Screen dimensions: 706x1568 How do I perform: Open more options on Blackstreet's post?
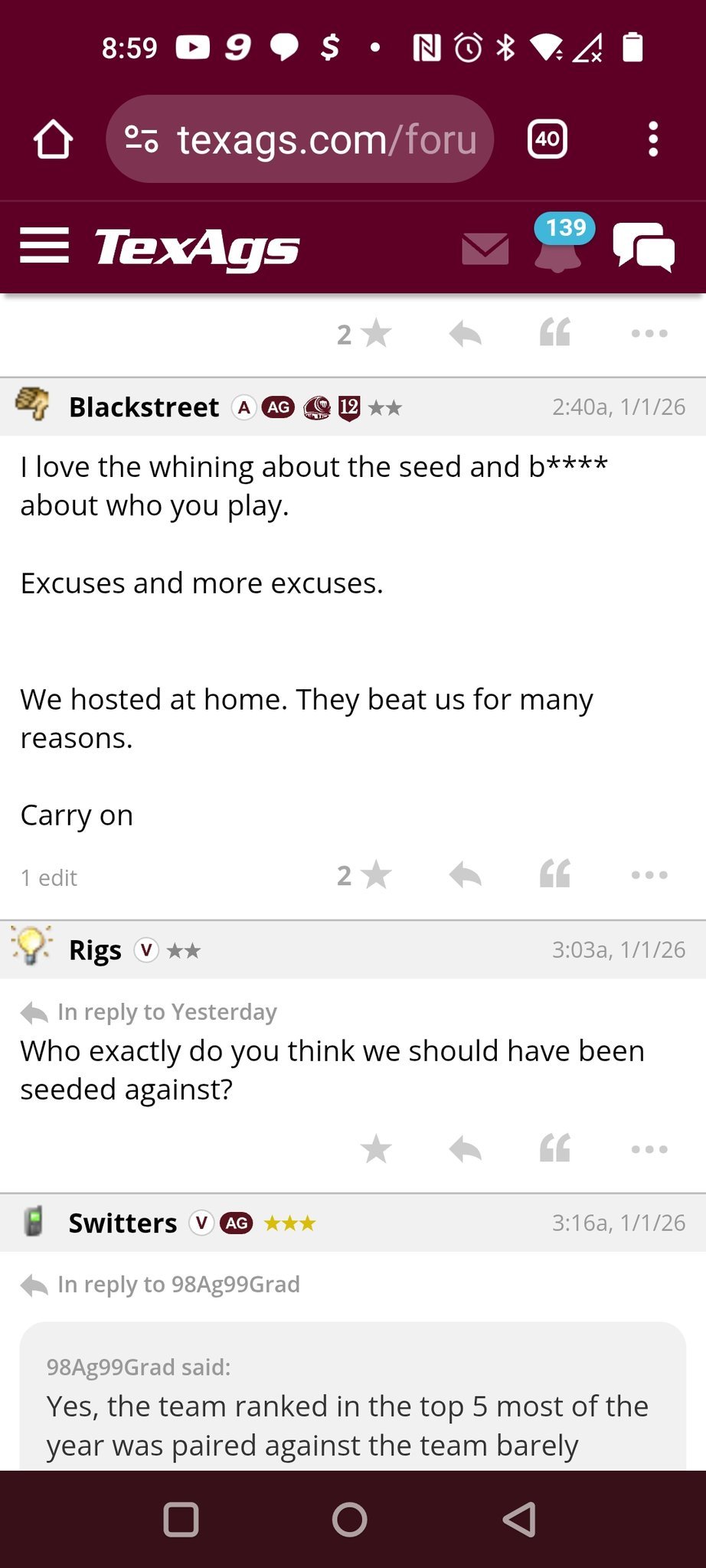[x=649, y=874]
